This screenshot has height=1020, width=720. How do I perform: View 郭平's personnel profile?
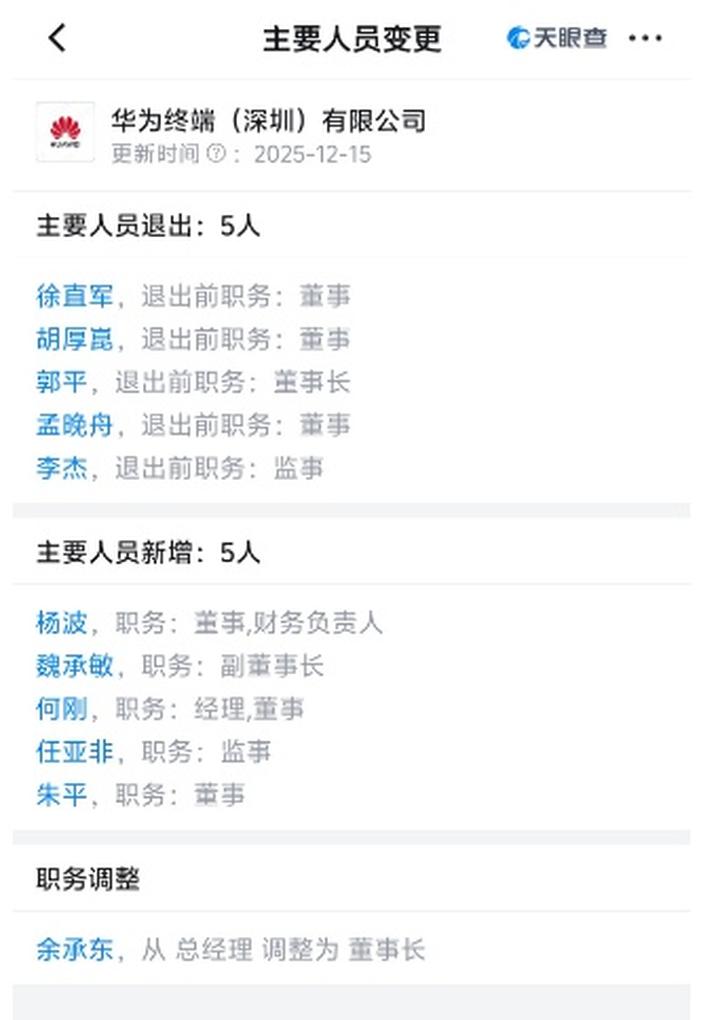(62, 382)
